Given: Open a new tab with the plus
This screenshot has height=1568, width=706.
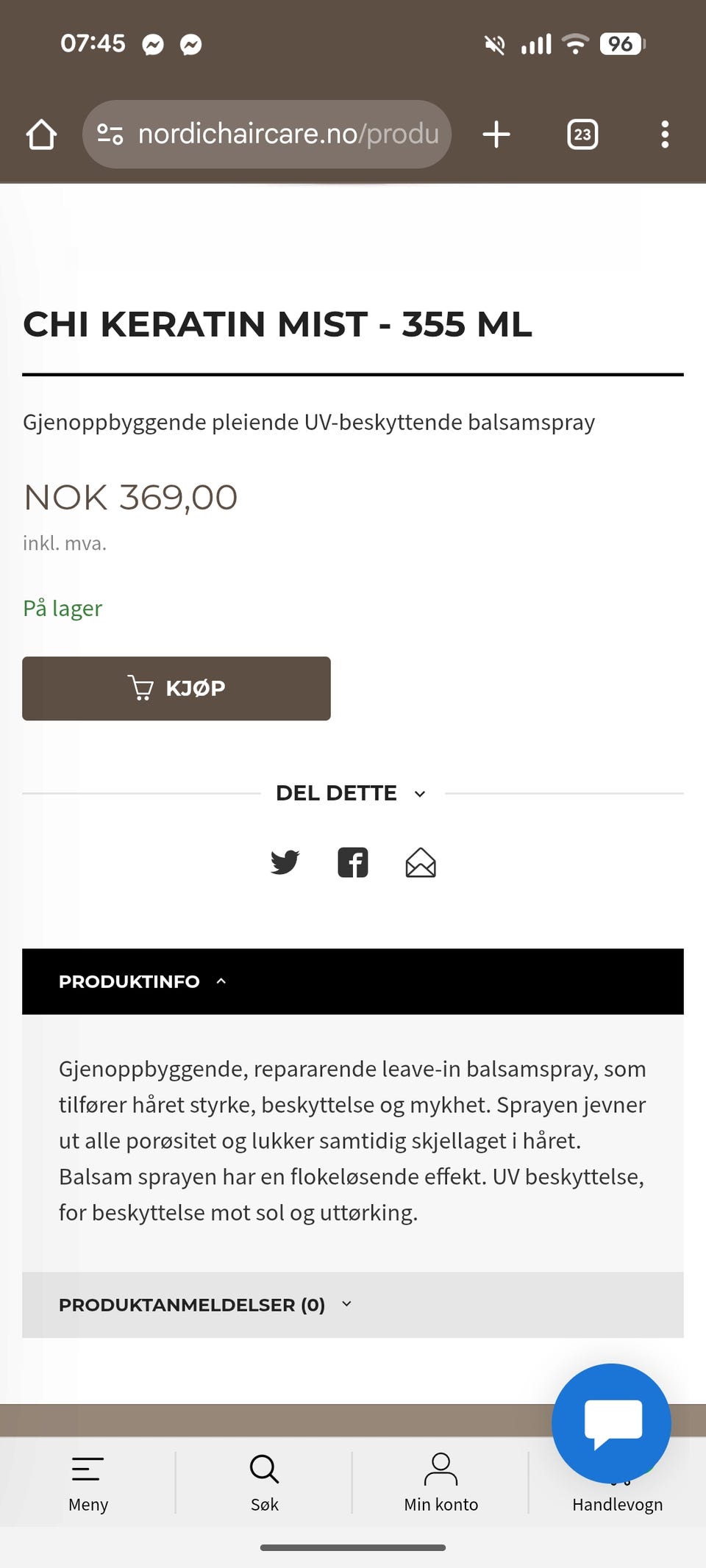Looking at the screenshot, I should click(x=496, y=134).
